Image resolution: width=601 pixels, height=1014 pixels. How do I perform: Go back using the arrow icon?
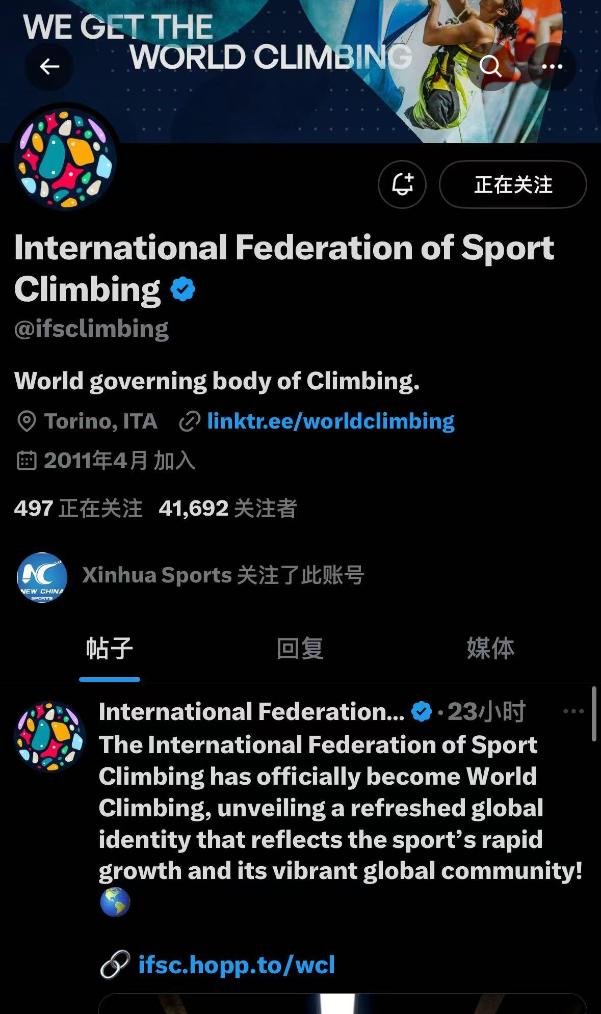(49, 67)
